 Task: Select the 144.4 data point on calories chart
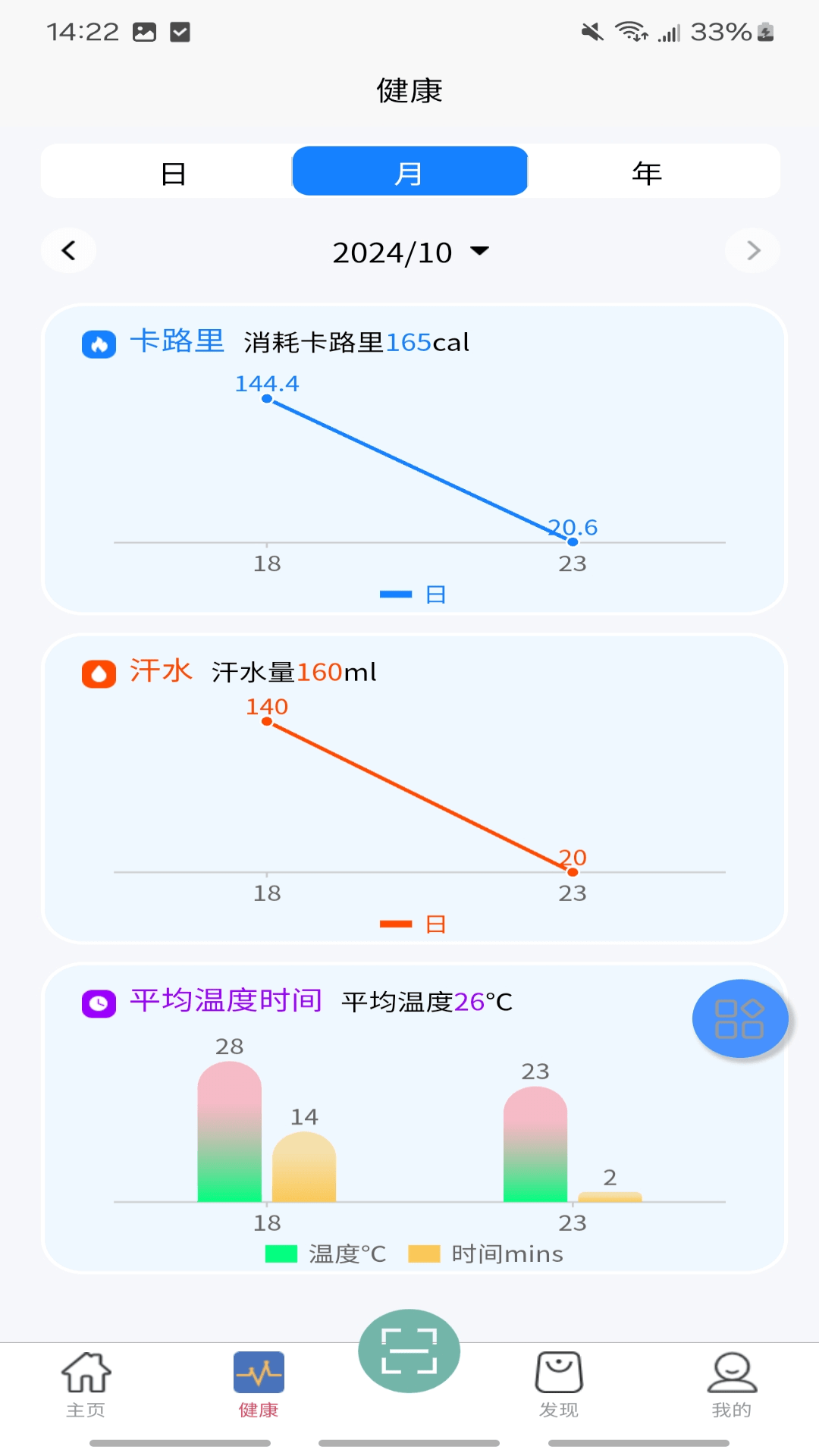[x=267, y=397]
